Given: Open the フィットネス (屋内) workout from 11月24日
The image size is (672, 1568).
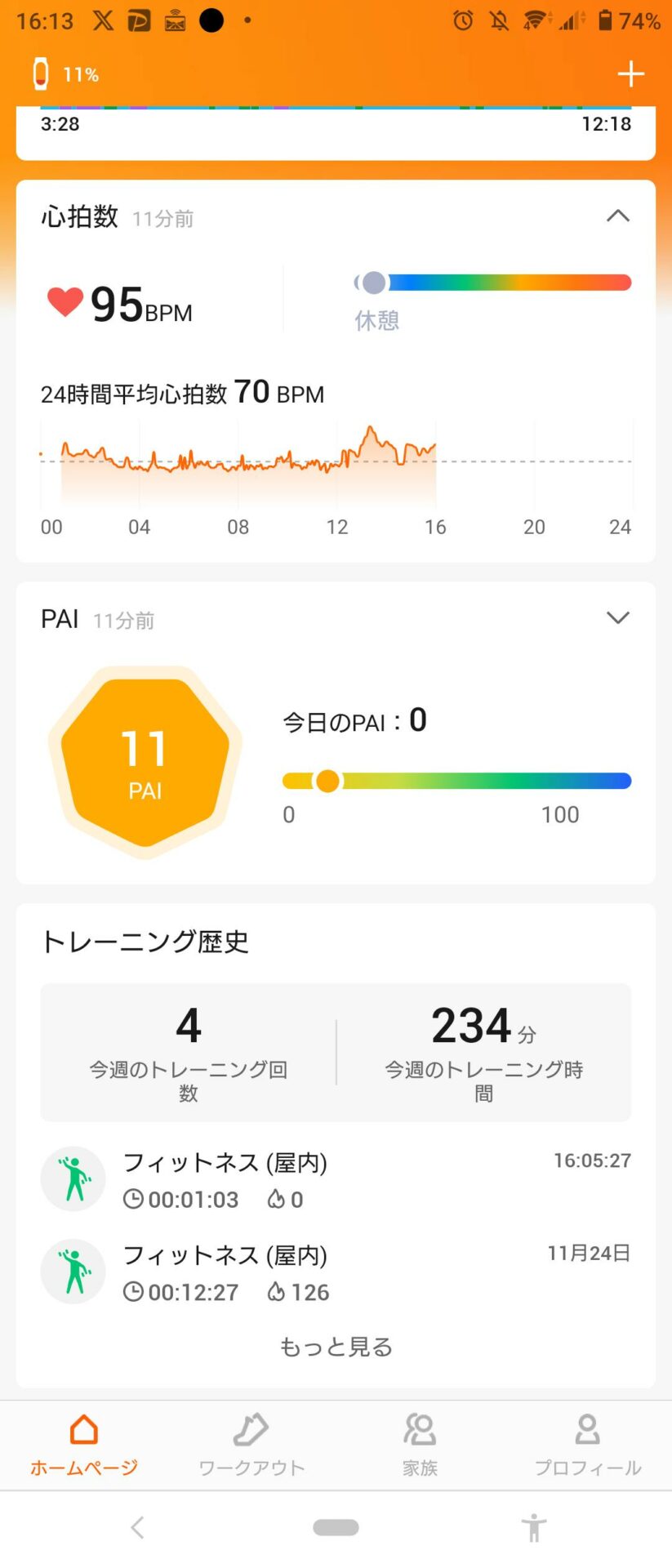Looking at the screenshot, I should tap(336, 1272).
